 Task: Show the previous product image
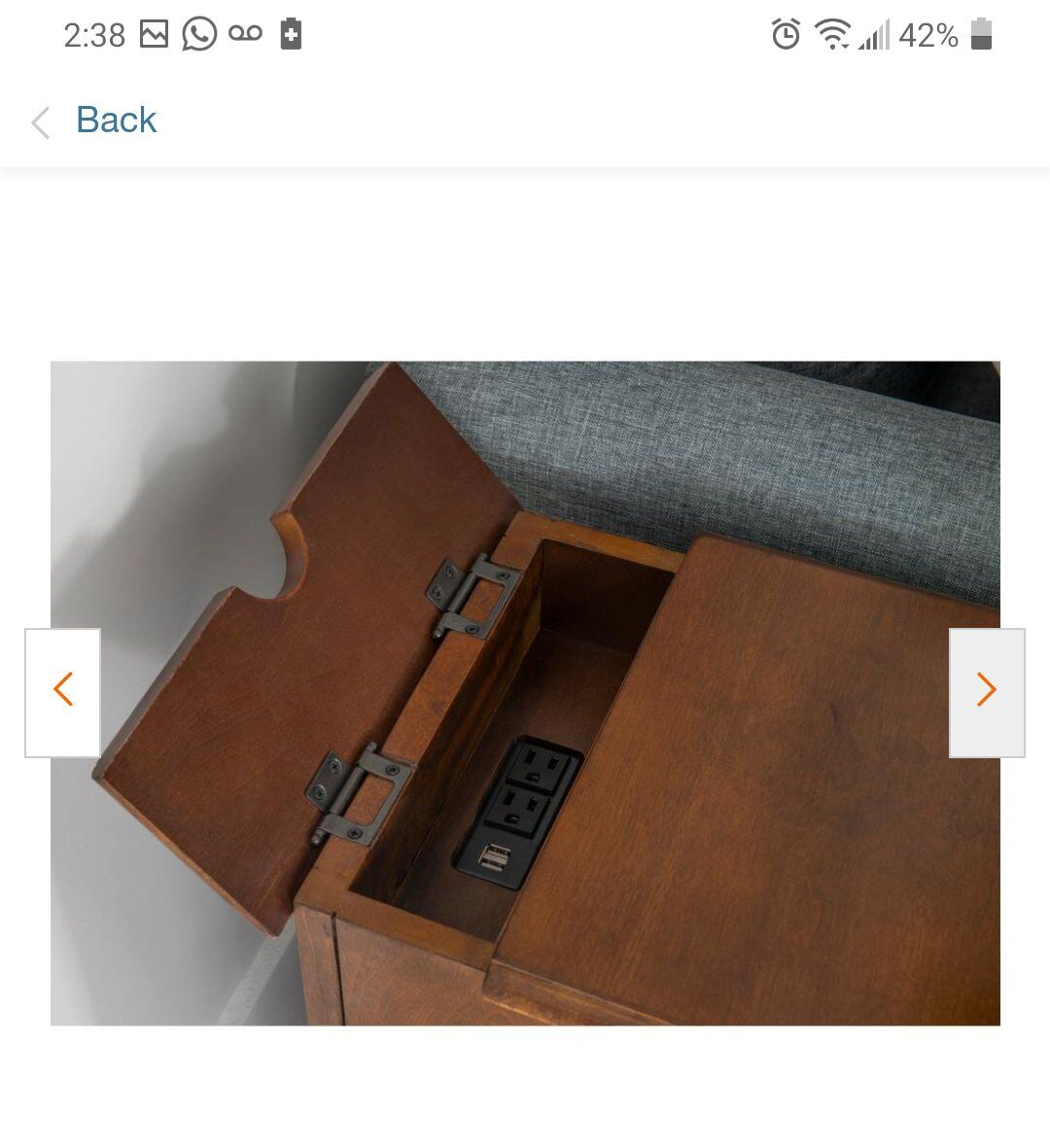click(x=63, y=692)
